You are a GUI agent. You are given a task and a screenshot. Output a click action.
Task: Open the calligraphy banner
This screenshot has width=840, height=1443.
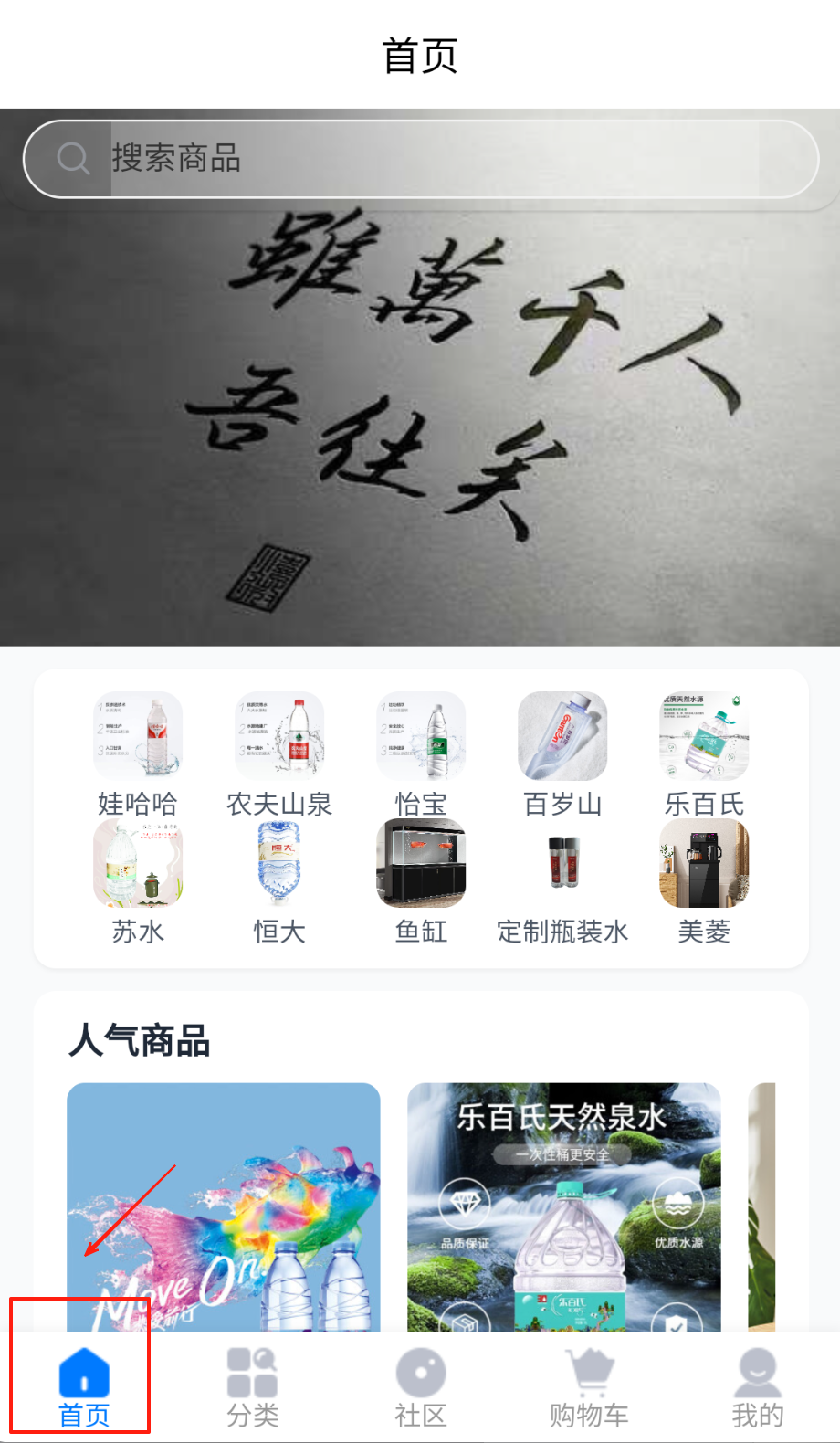[420, 411]
